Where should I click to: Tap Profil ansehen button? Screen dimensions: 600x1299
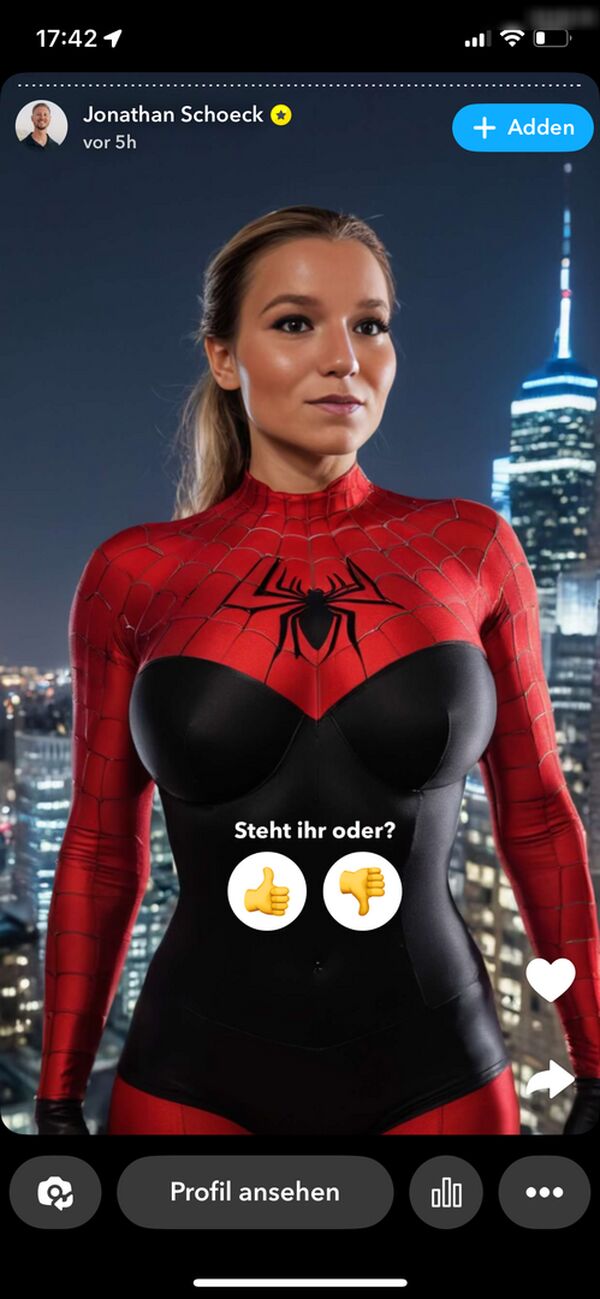point(255,1192)
